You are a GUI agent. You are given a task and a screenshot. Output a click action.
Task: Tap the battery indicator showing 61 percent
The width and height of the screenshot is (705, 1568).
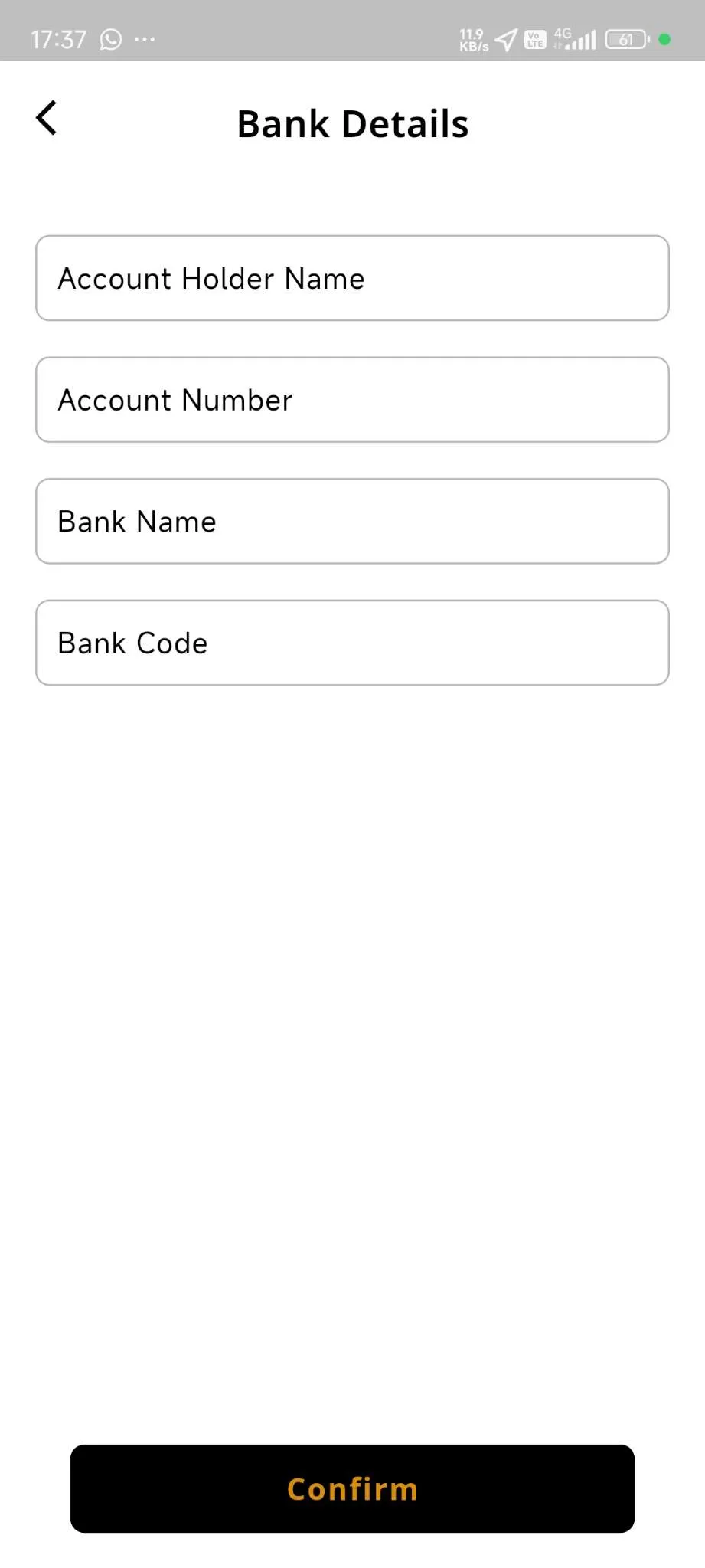pos(624,38)
